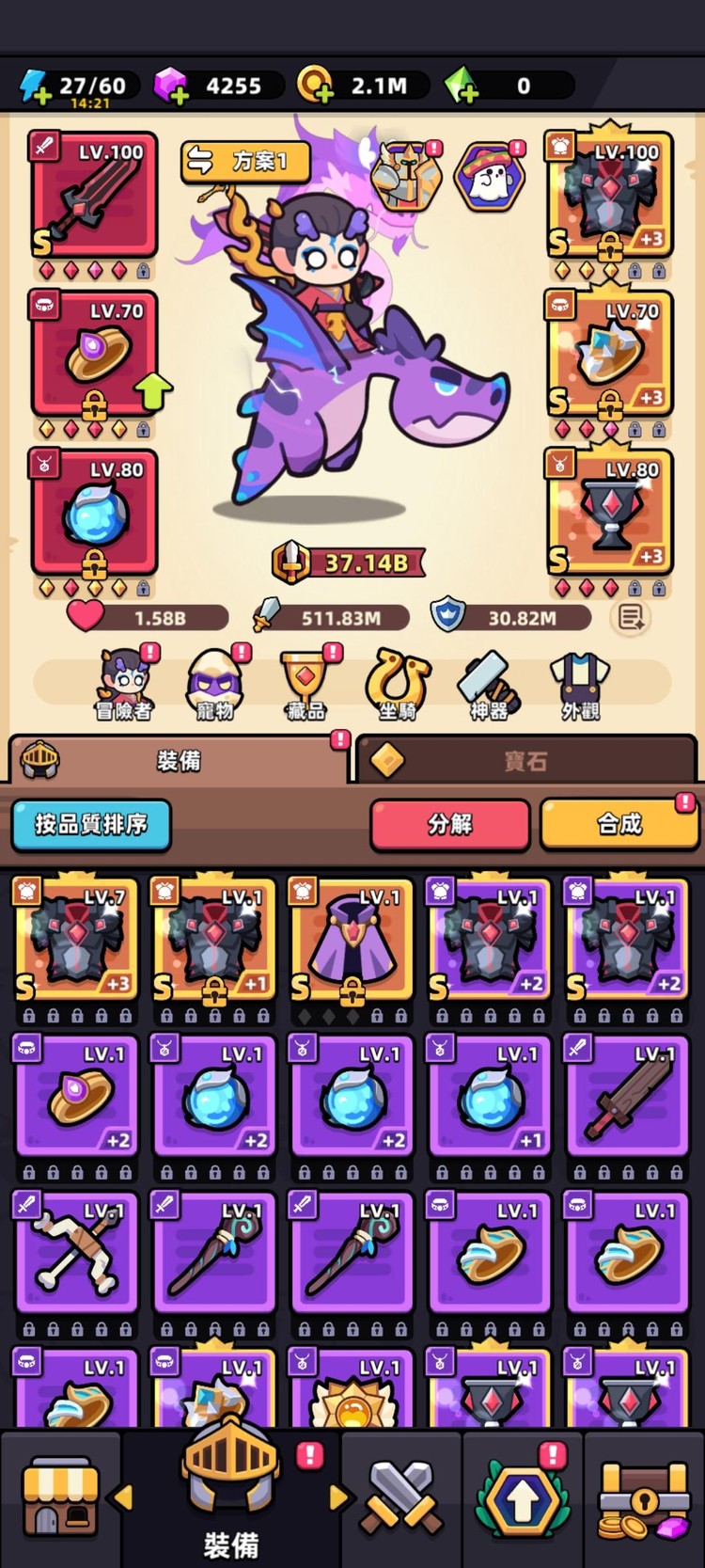Open the 寶石 tab
Image resolution: width=705 pixels, height=1568 pixels.
click(x=525, y=761)
